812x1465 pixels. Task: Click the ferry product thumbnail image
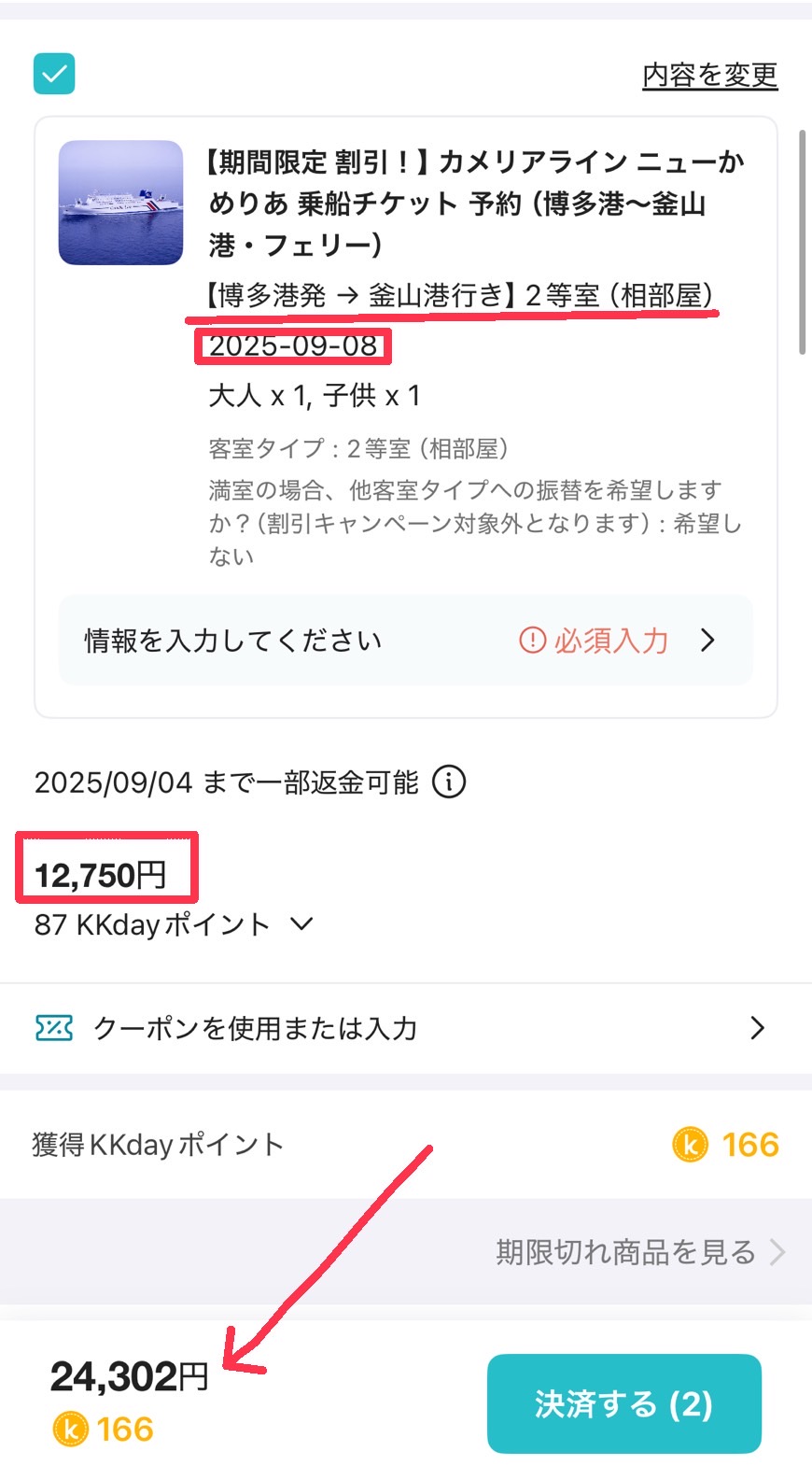tap(121, 204)
